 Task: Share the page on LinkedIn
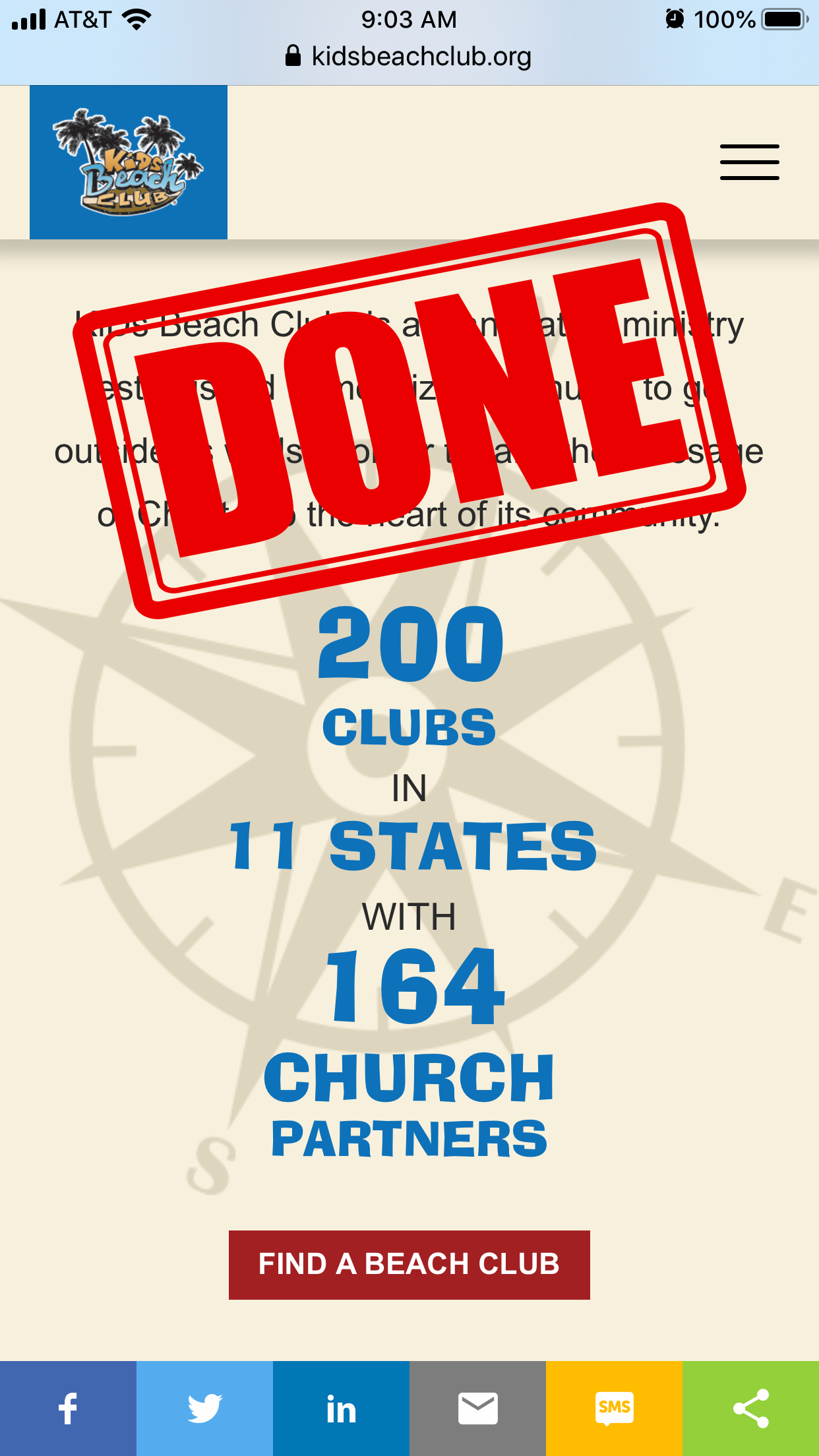coord(341,1408)
